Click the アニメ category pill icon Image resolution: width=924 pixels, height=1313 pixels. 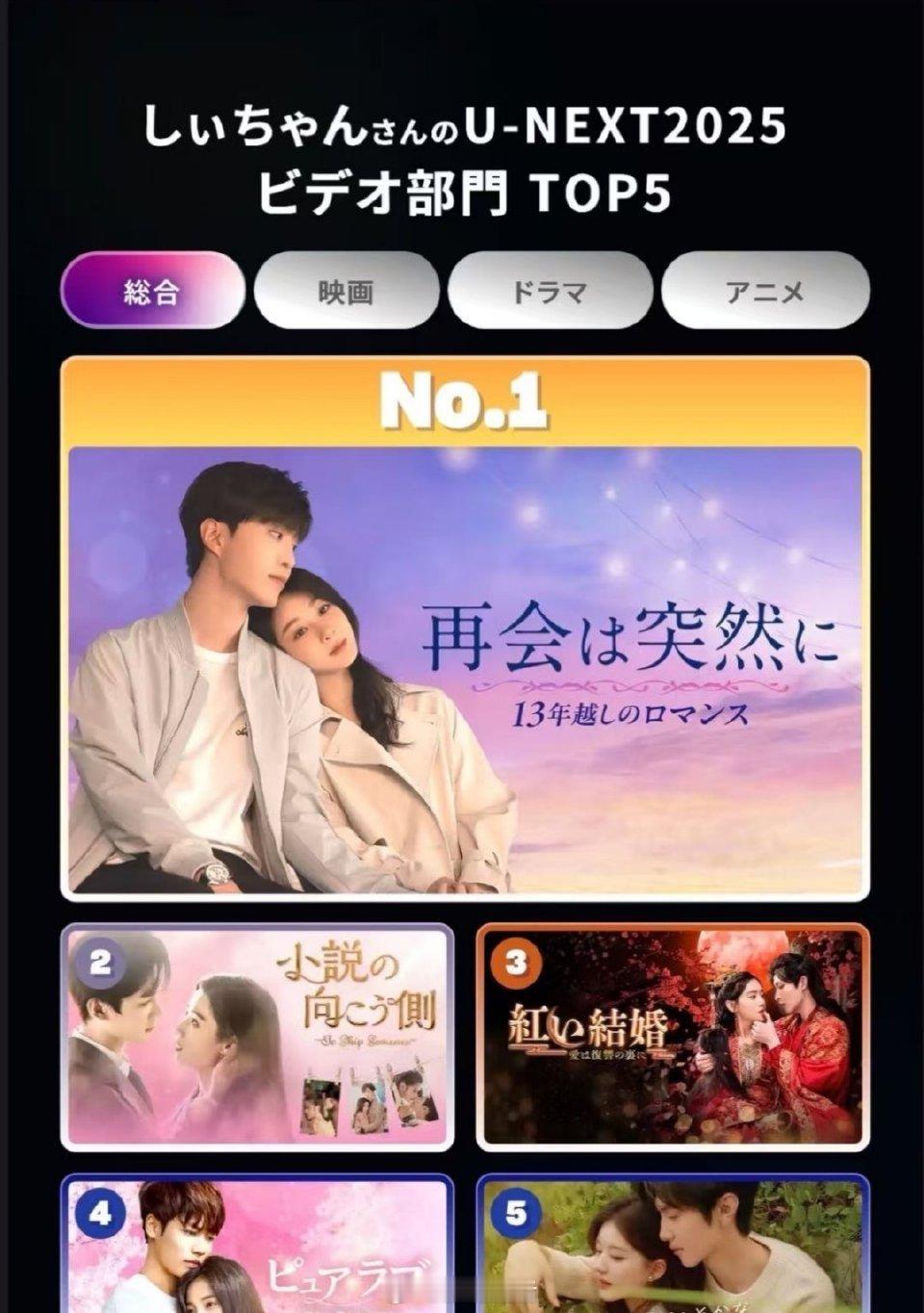click(767, 289)
